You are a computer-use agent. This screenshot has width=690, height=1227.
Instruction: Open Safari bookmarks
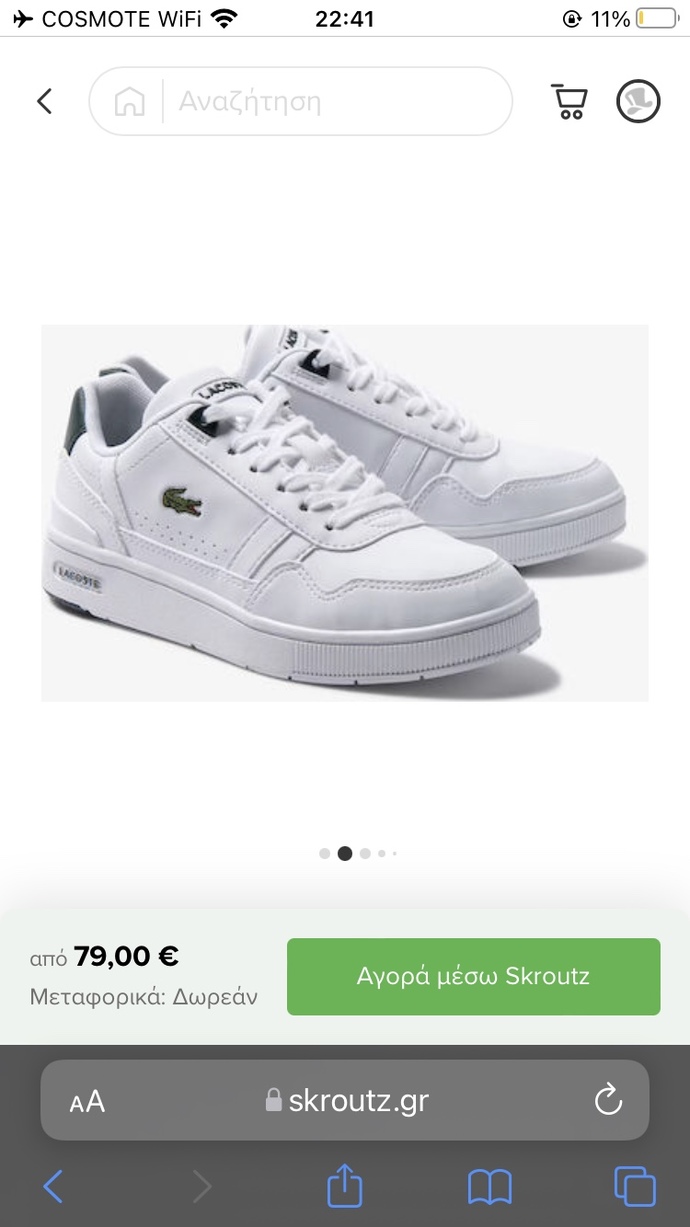[490, 1188]
